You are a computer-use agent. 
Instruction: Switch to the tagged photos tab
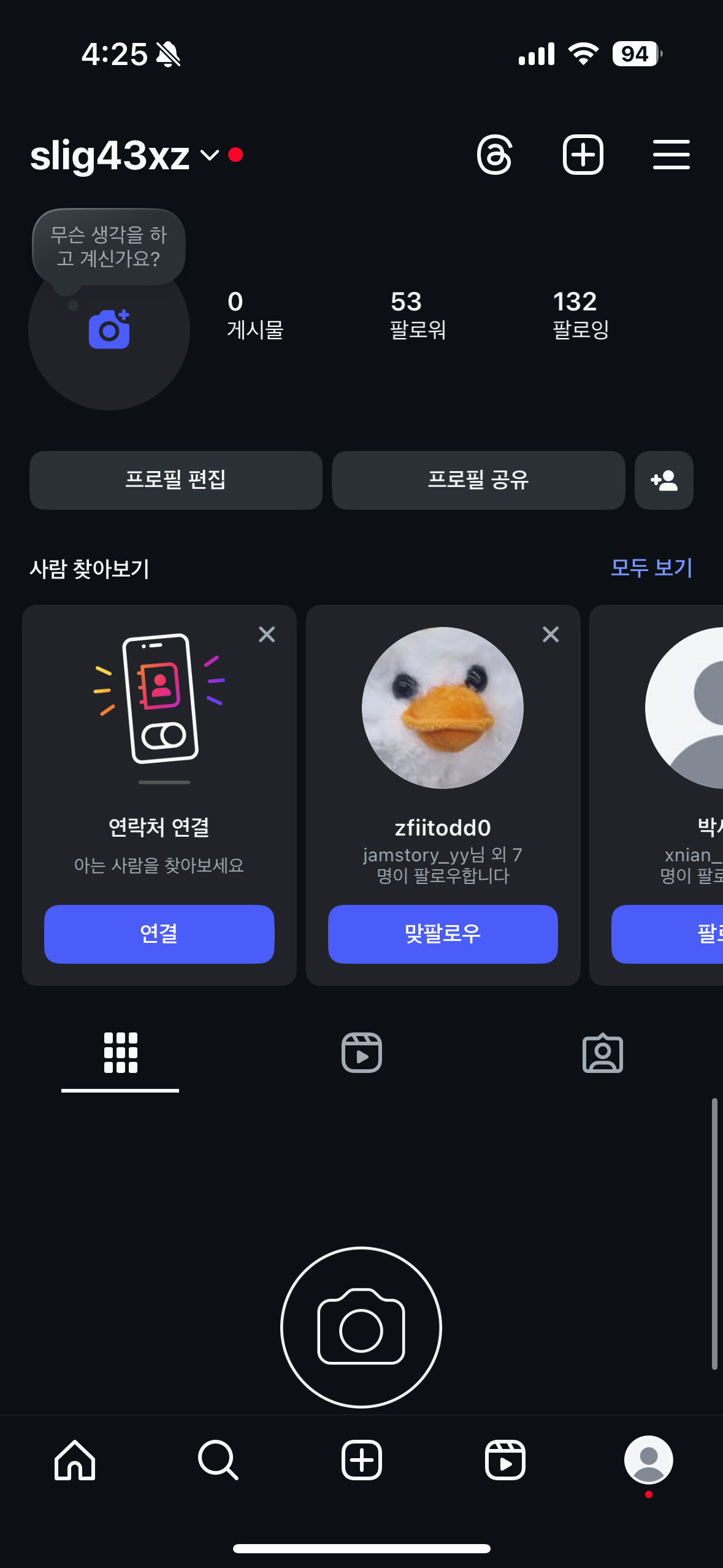click(x=602, y=1053)
